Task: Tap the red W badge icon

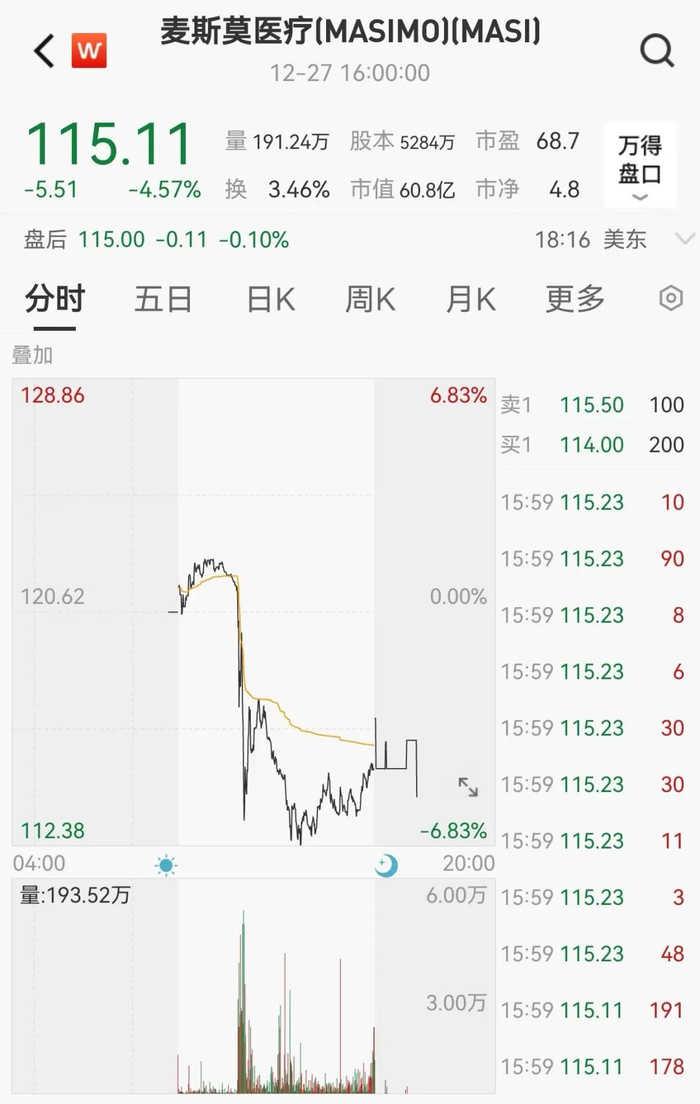Action: 89,51
